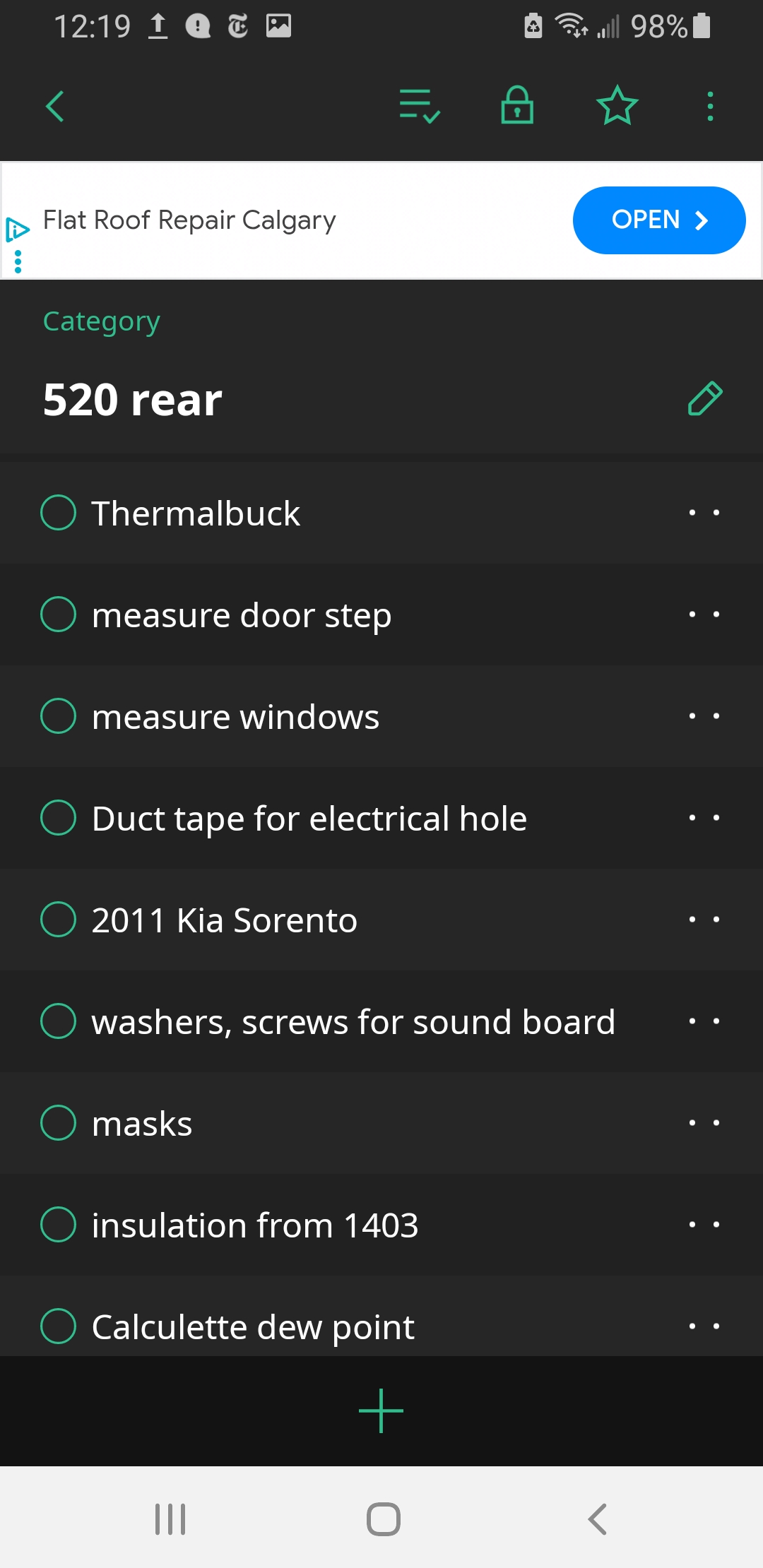Viewport: 763px width, 1568px height.
Task: Mark masks as completed
Action: (x=59, y=1122)
